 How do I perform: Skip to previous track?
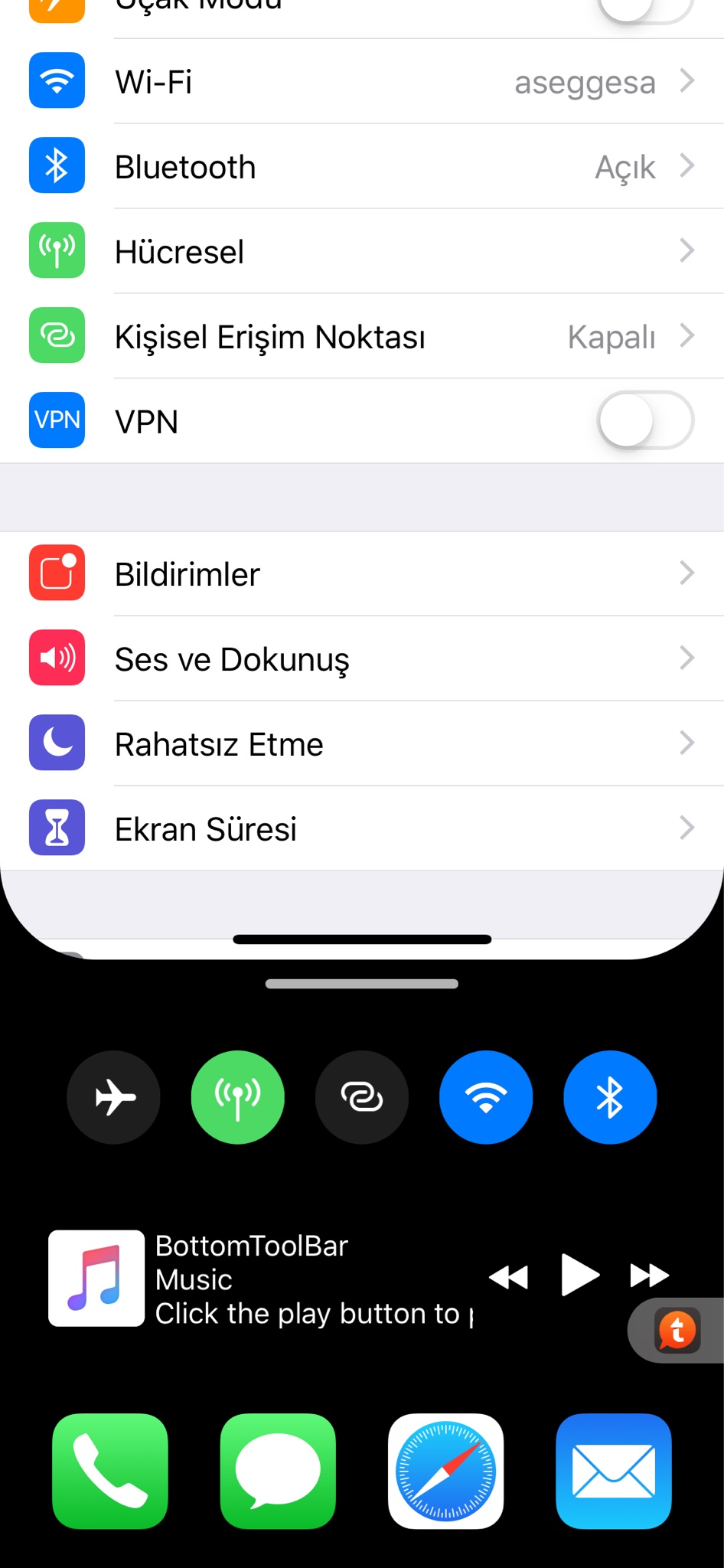[x=509, y=1276]
